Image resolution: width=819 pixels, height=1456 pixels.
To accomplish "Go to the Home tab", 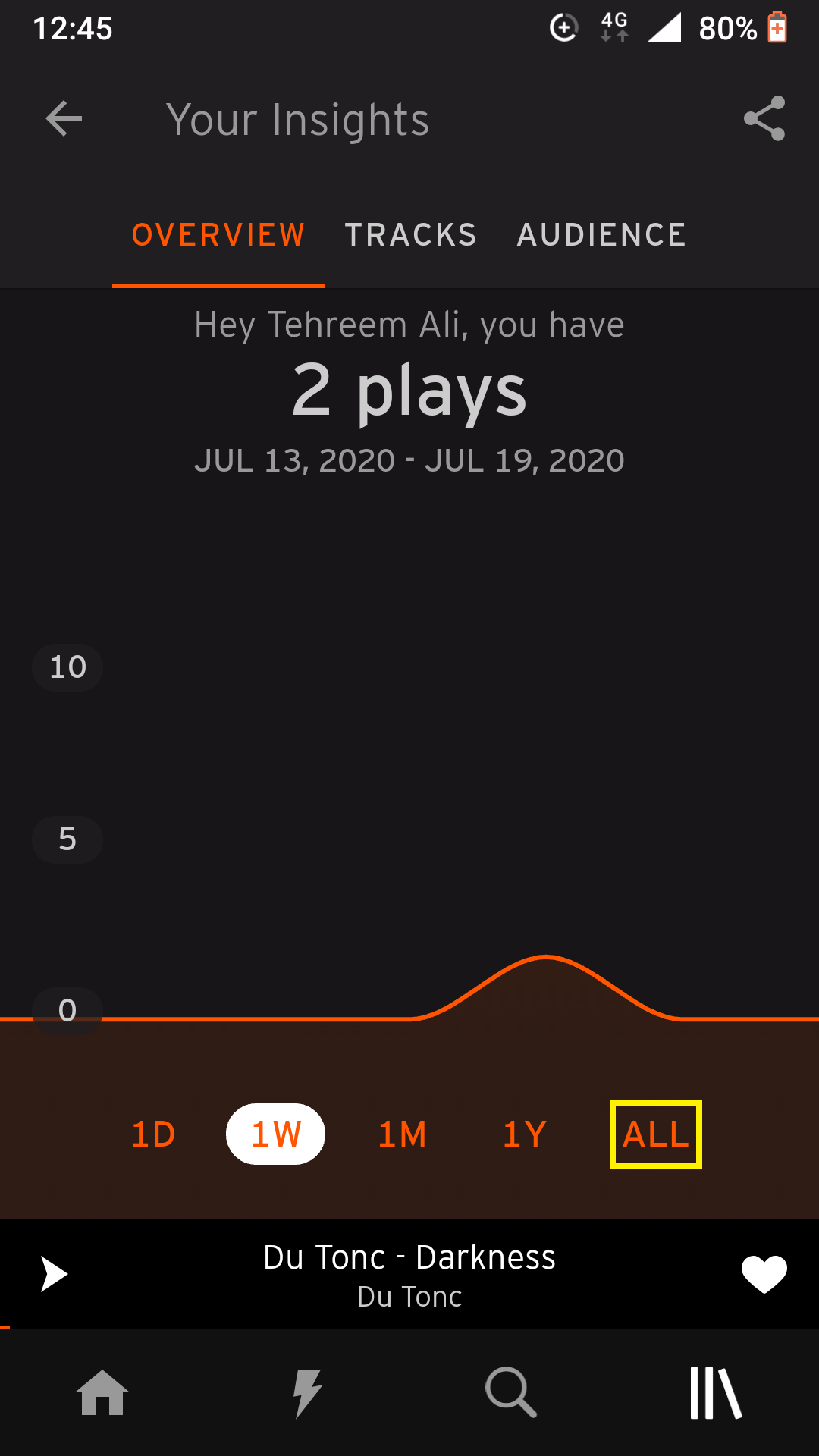I will (x=102, y=1392).
